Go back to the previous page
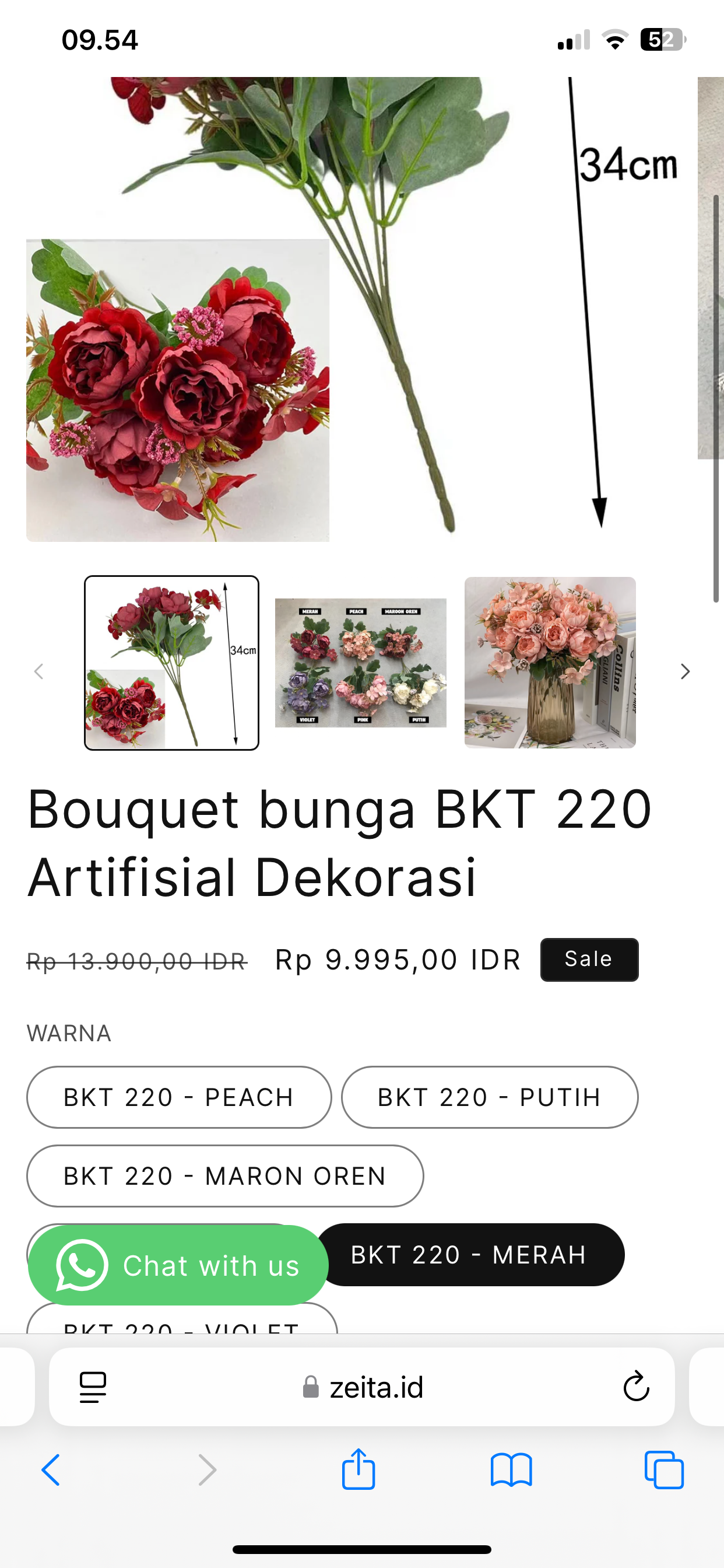 [51, 1470]
